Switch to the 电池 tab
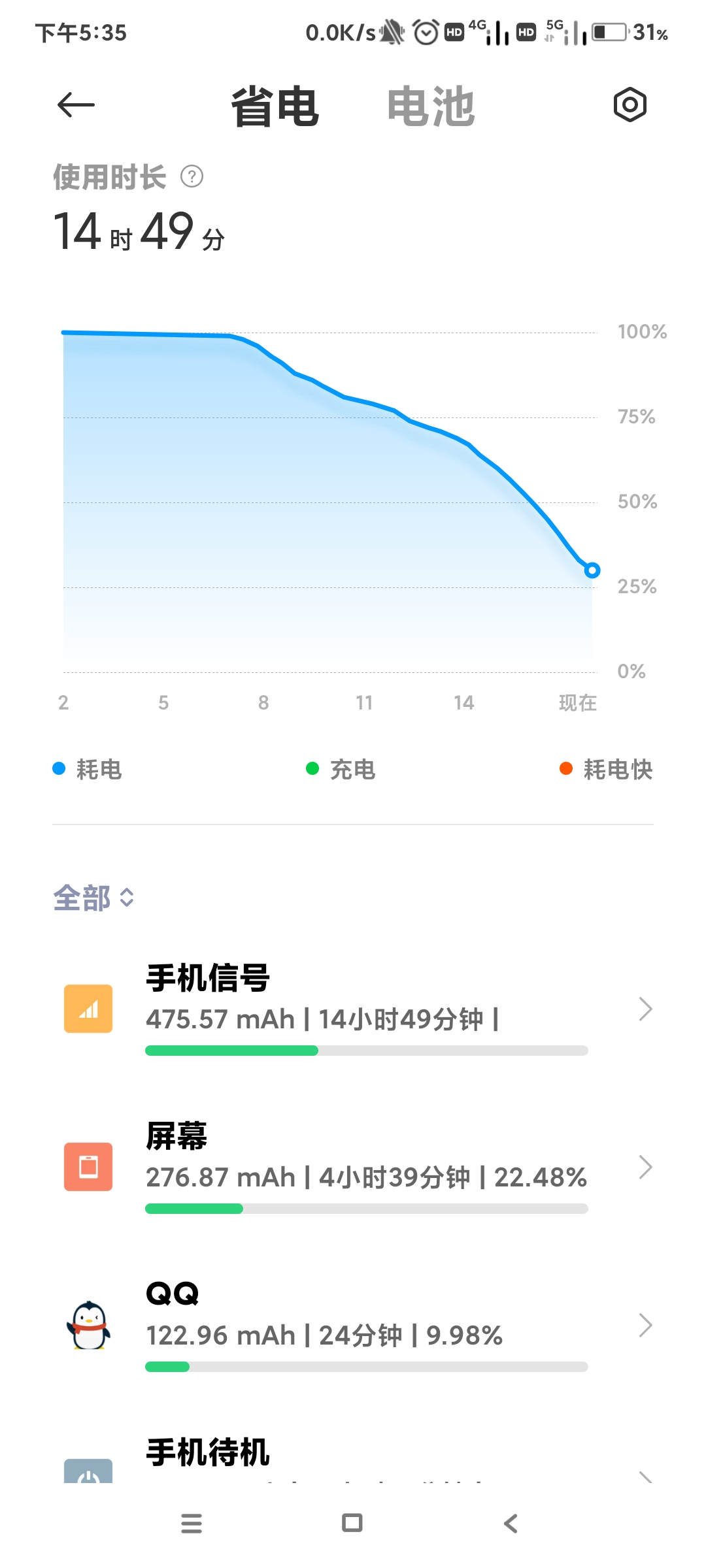This screenshot has height=1568, width=706. [431, 106]
